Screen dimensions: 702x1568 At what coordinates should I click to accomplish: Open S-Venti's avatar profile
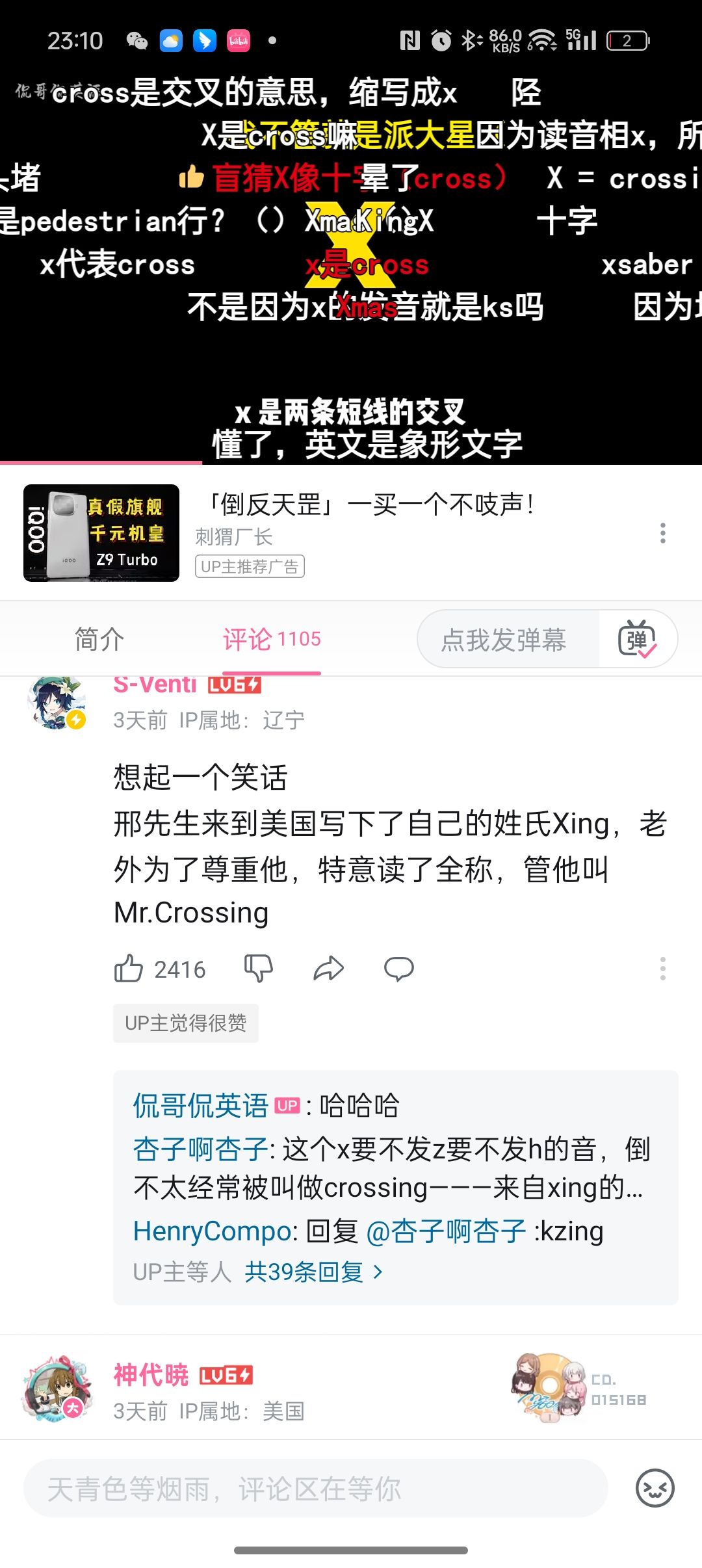click(x=57, y=703)
